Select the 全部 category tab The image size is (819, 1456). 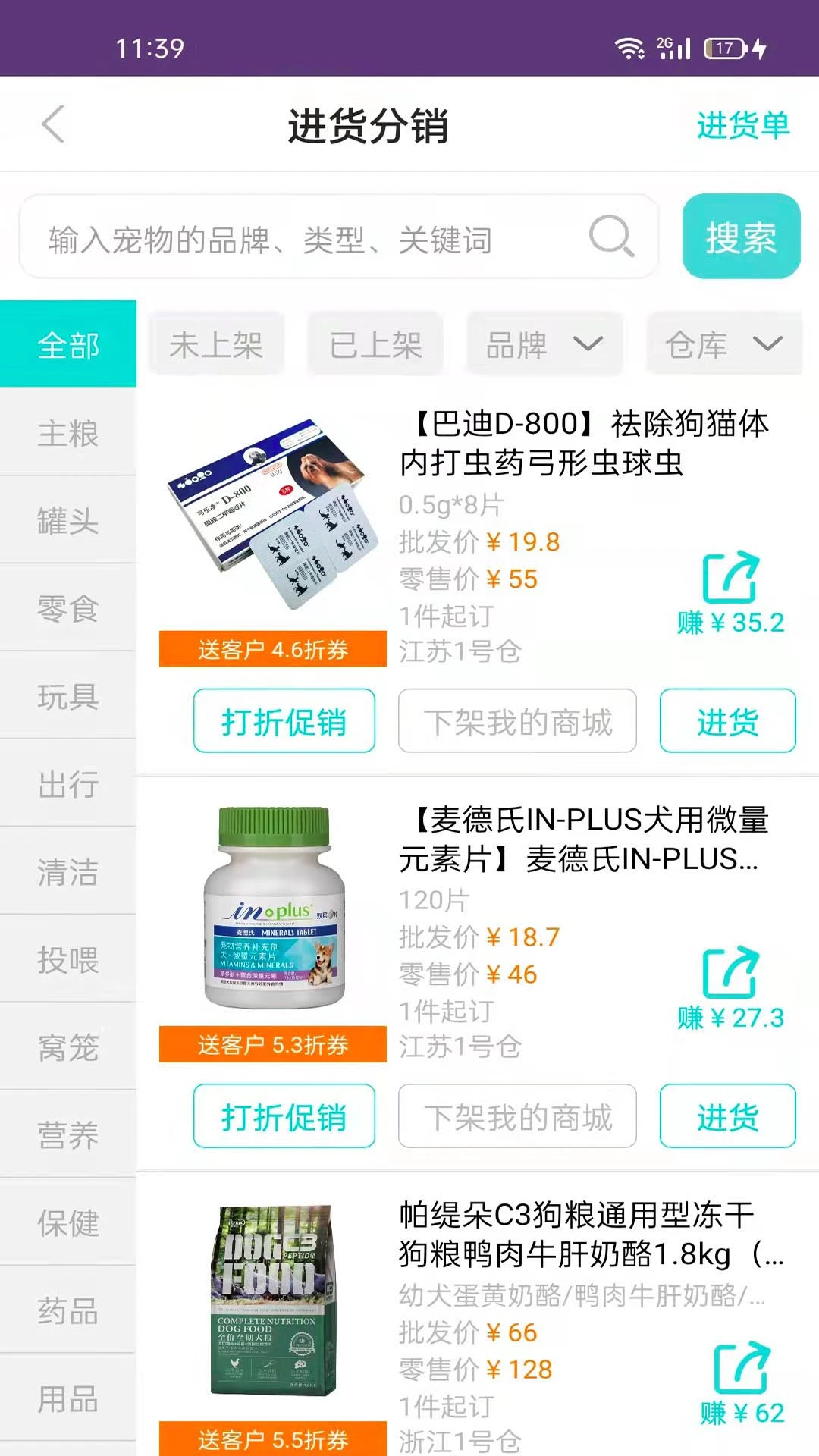[x=67, y=344]
